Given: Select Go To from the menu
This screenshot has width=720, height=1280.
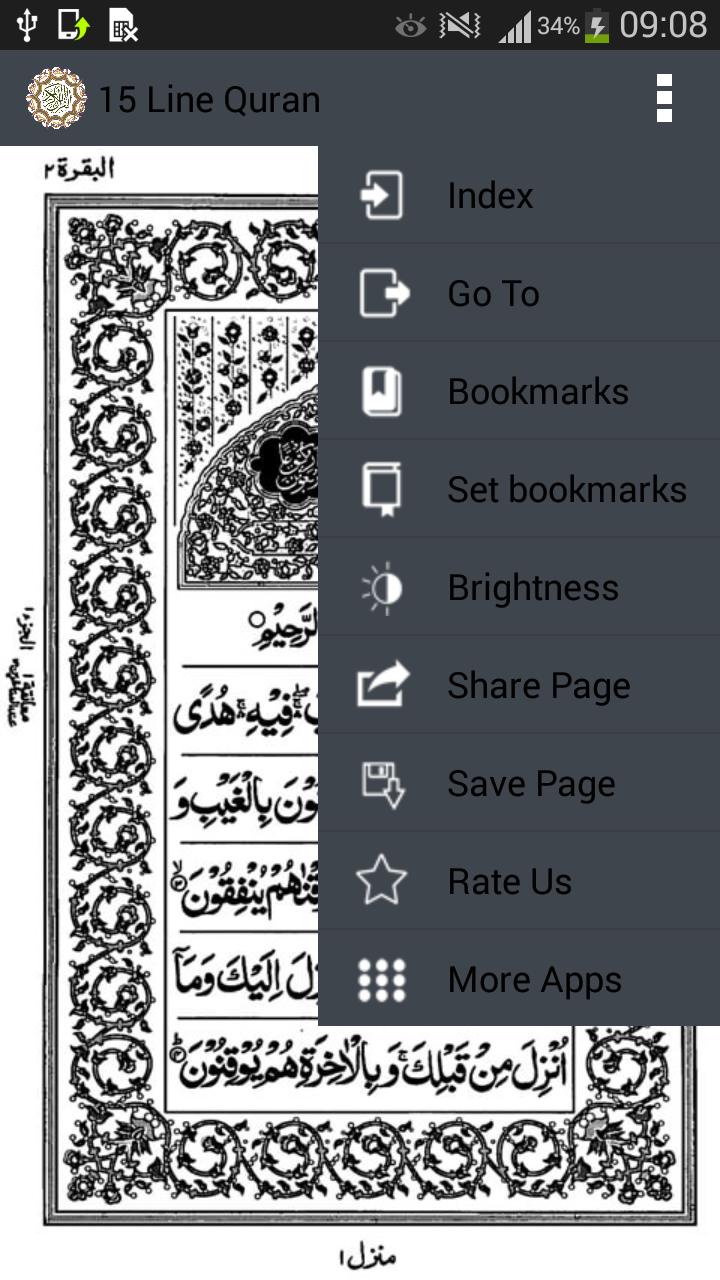Looking at the screenshot, I should (518, 294).
